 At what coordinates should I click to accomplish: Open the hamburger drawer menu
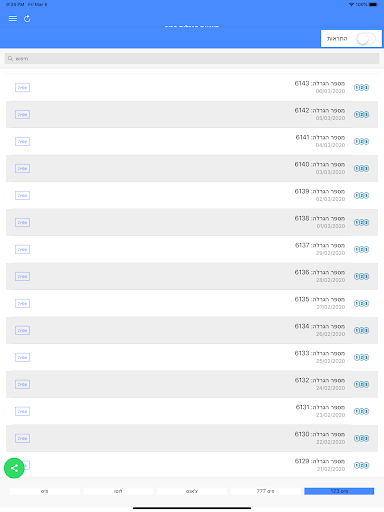(13, 19)
